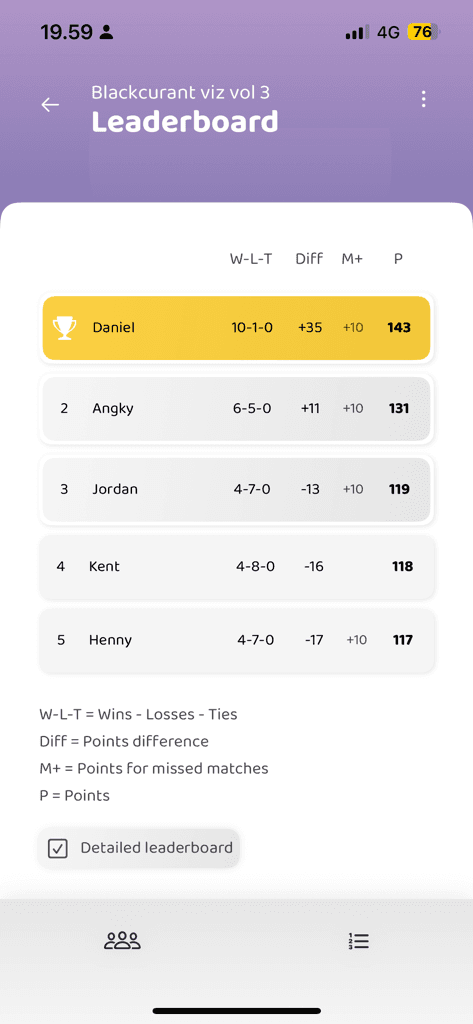Switch to the numbered list tab
473x1024 pixels.
click(359, 940)
